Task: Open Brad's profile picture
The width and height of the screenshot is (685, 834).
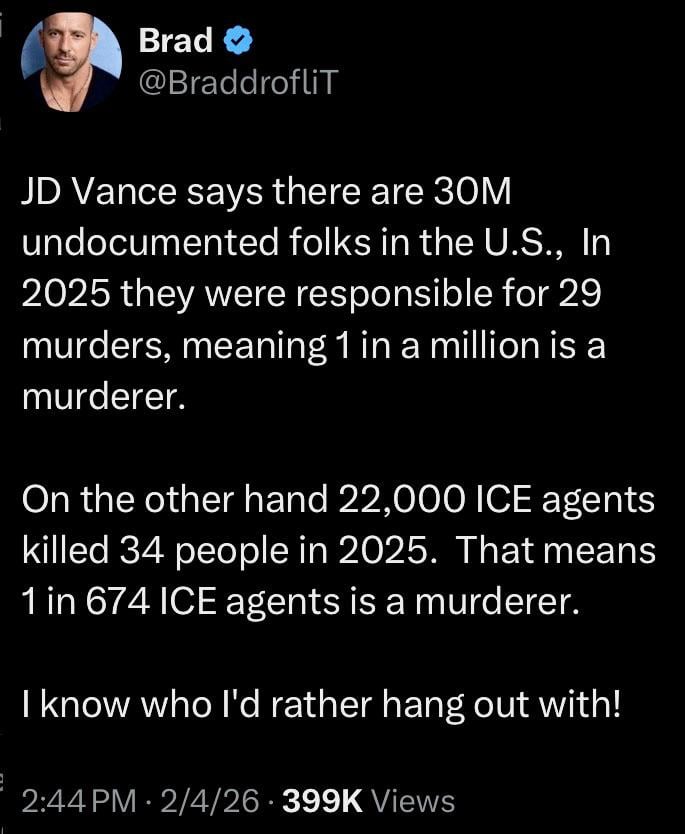Action: coord(71,61)
